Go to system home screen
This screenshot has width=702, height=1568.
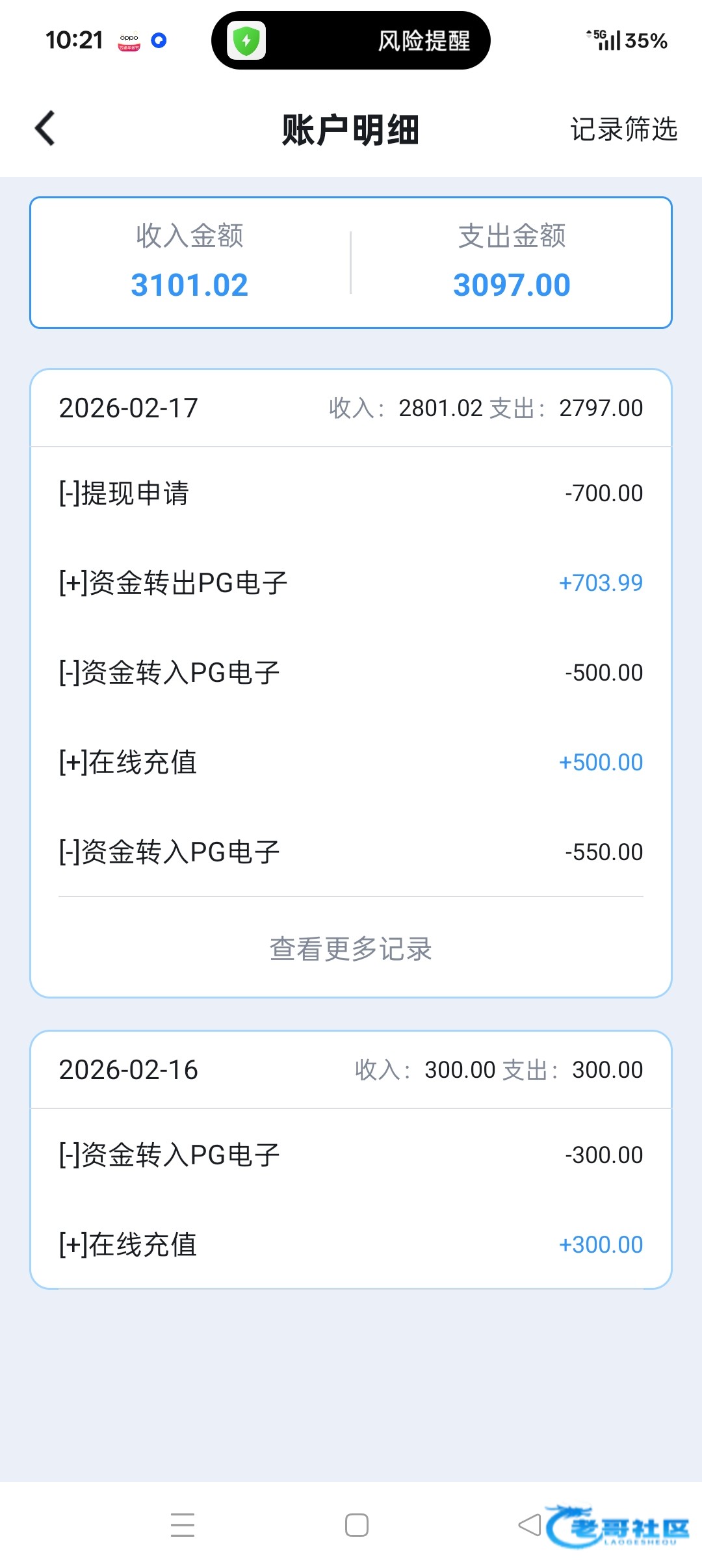[x=356, y=1524]
